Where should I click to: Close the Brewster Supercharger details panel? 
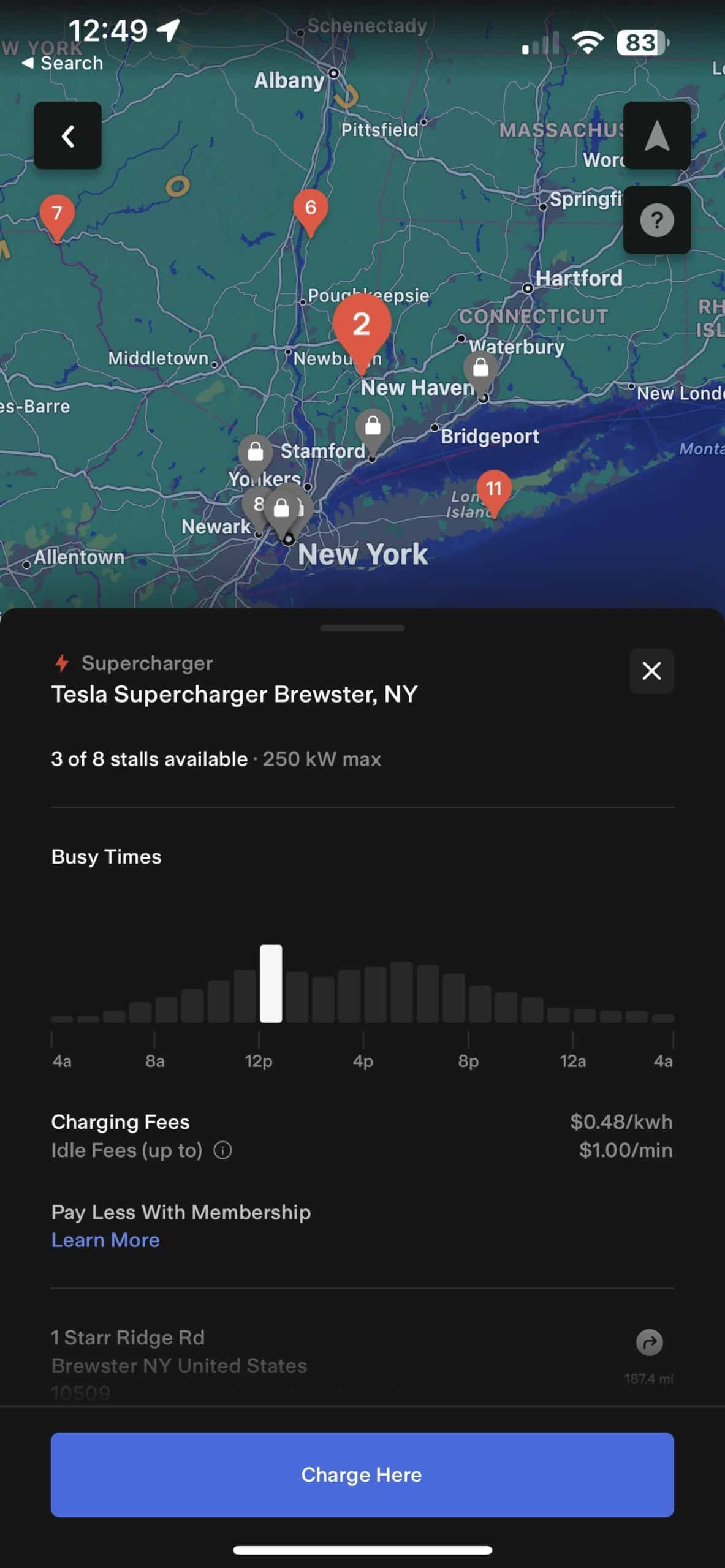point(651,671)
